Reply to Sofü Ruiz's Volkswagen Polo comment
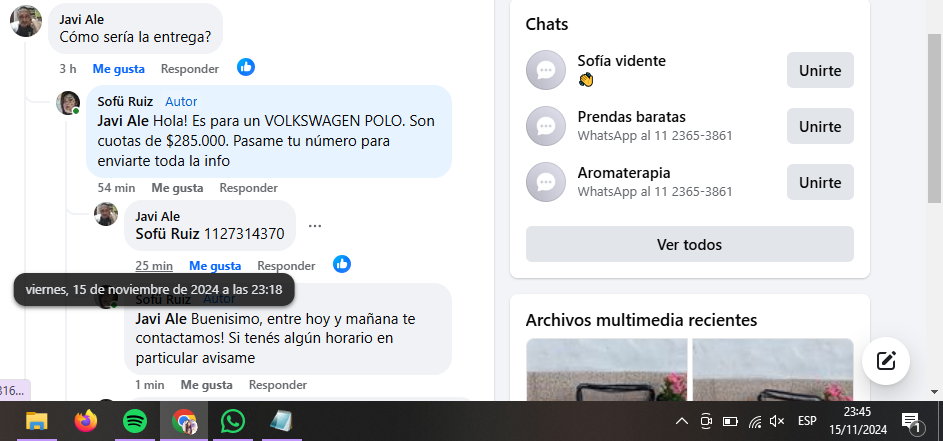Image resolution: width=943 pixels, height=441 pixels. (248, 187)
